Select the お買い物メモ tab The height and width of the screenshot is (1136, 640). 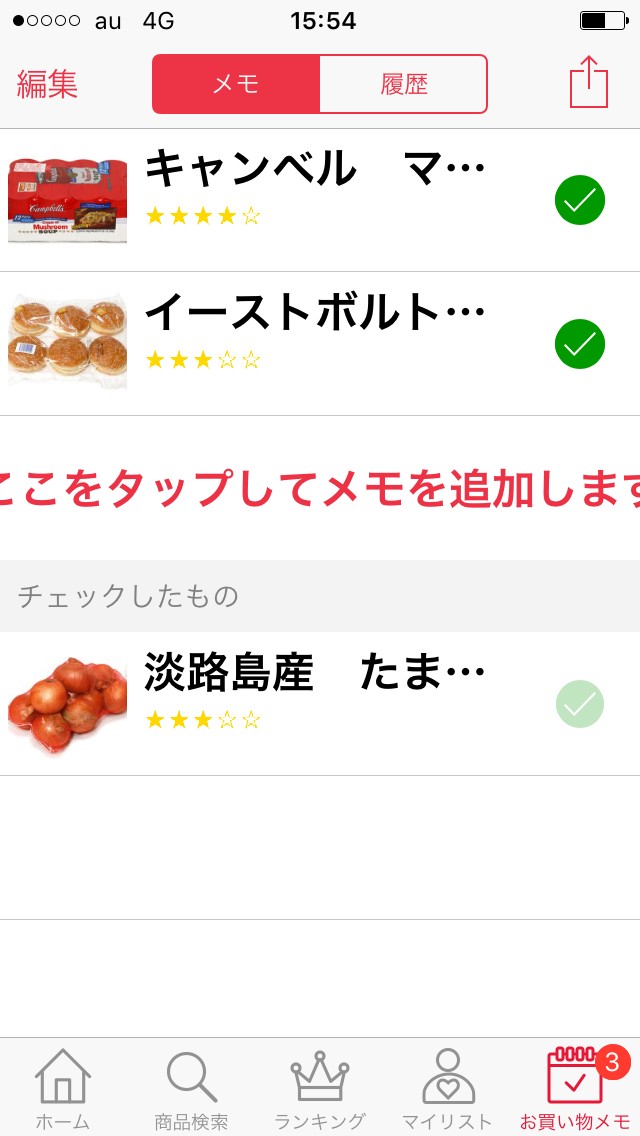tap(575, 1090)
